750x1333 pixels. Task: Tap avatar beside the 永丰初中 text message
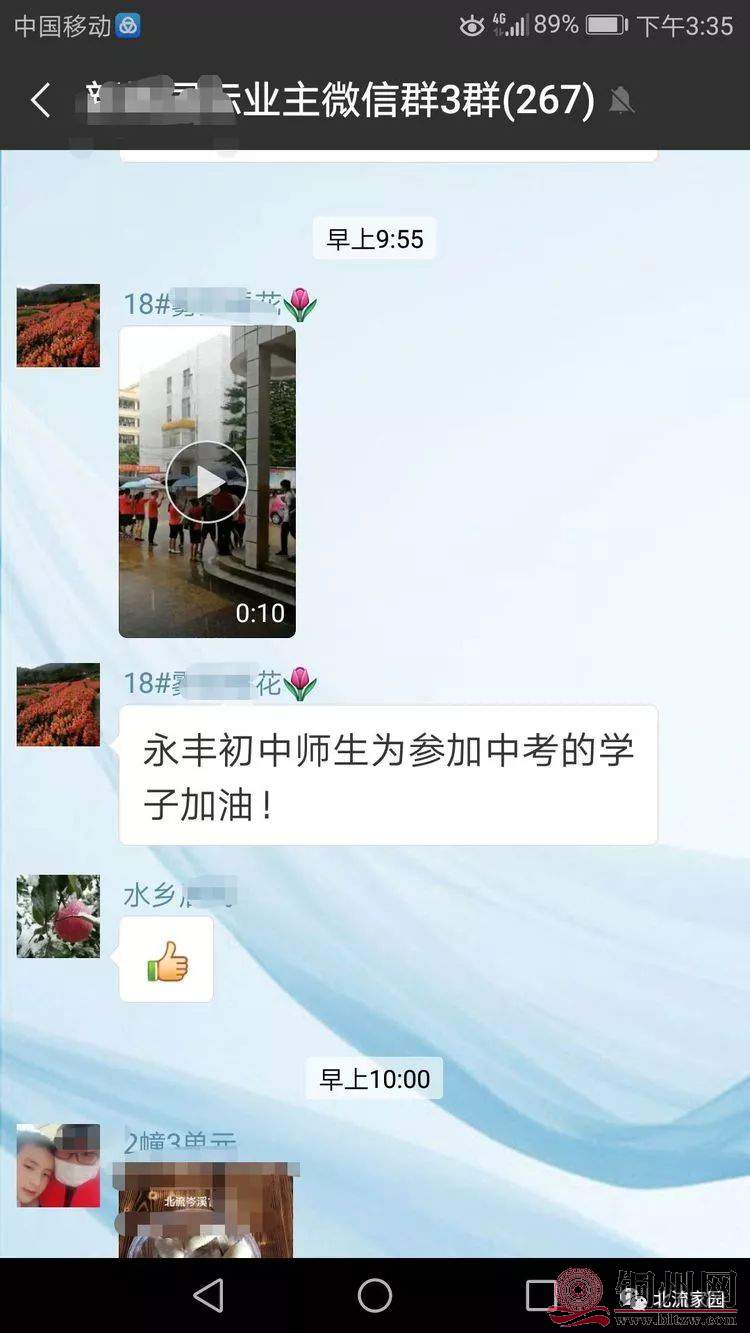[58, 704]
